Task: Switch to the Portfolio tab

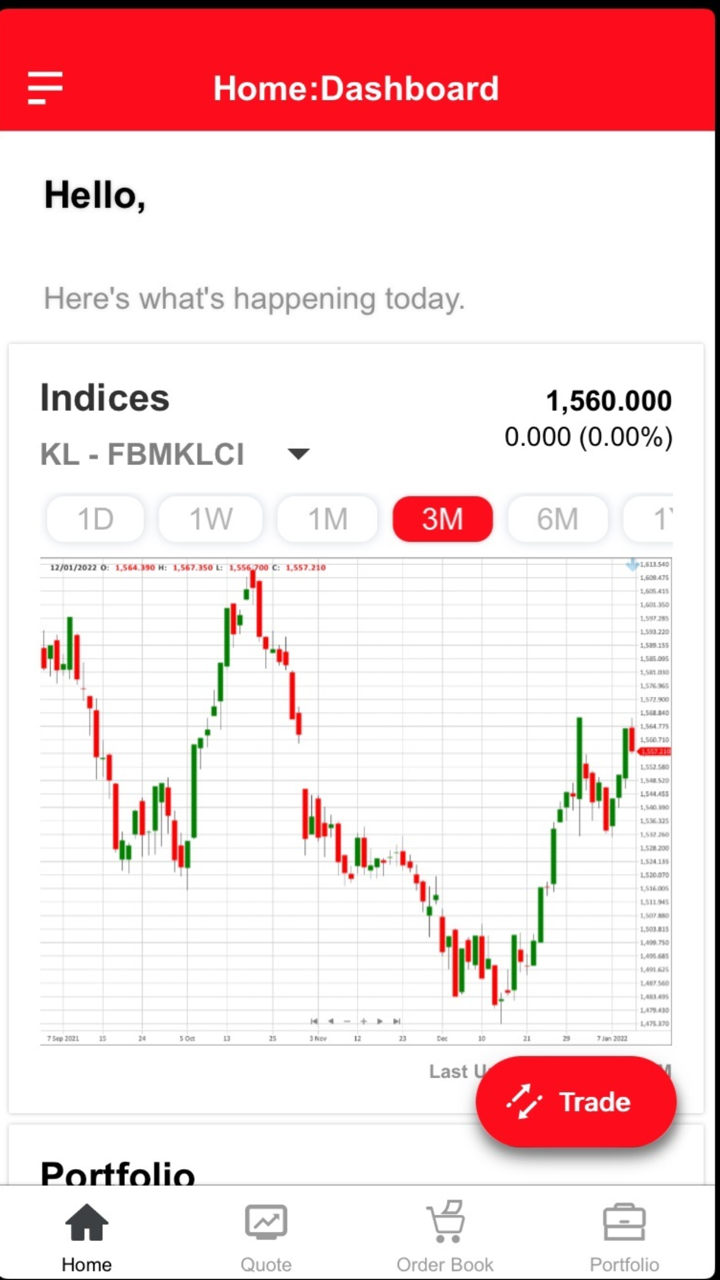Action: (x=624, y=1236)
